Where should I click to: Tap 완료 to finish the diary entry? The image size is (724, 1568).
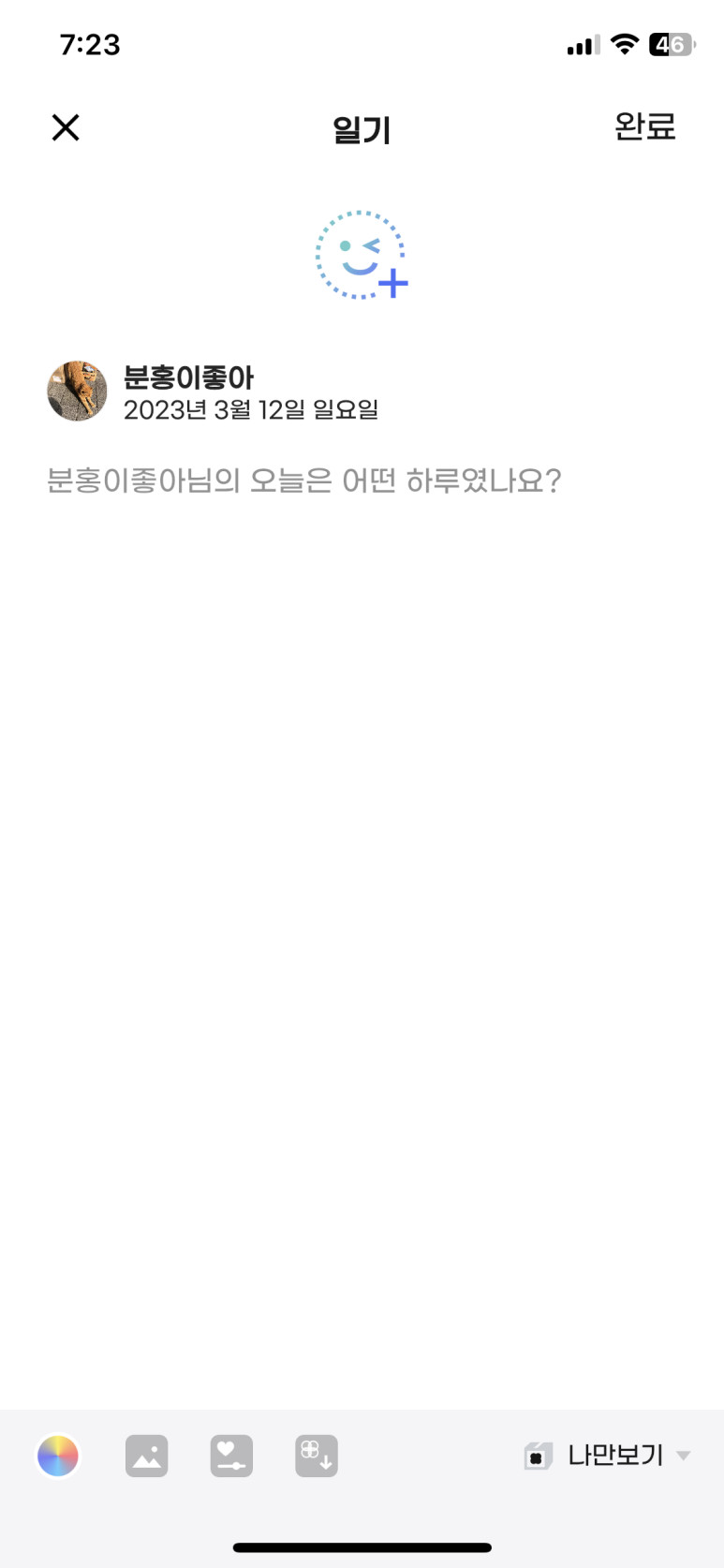(x=644, y=126)
